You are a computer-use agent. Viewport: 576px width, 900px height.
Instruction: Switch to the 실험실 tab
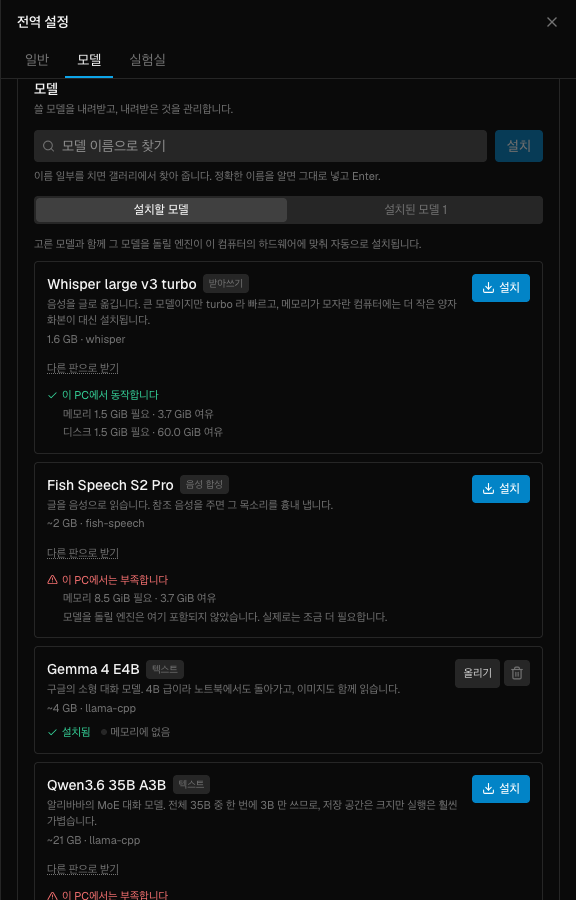pos(147,60)
